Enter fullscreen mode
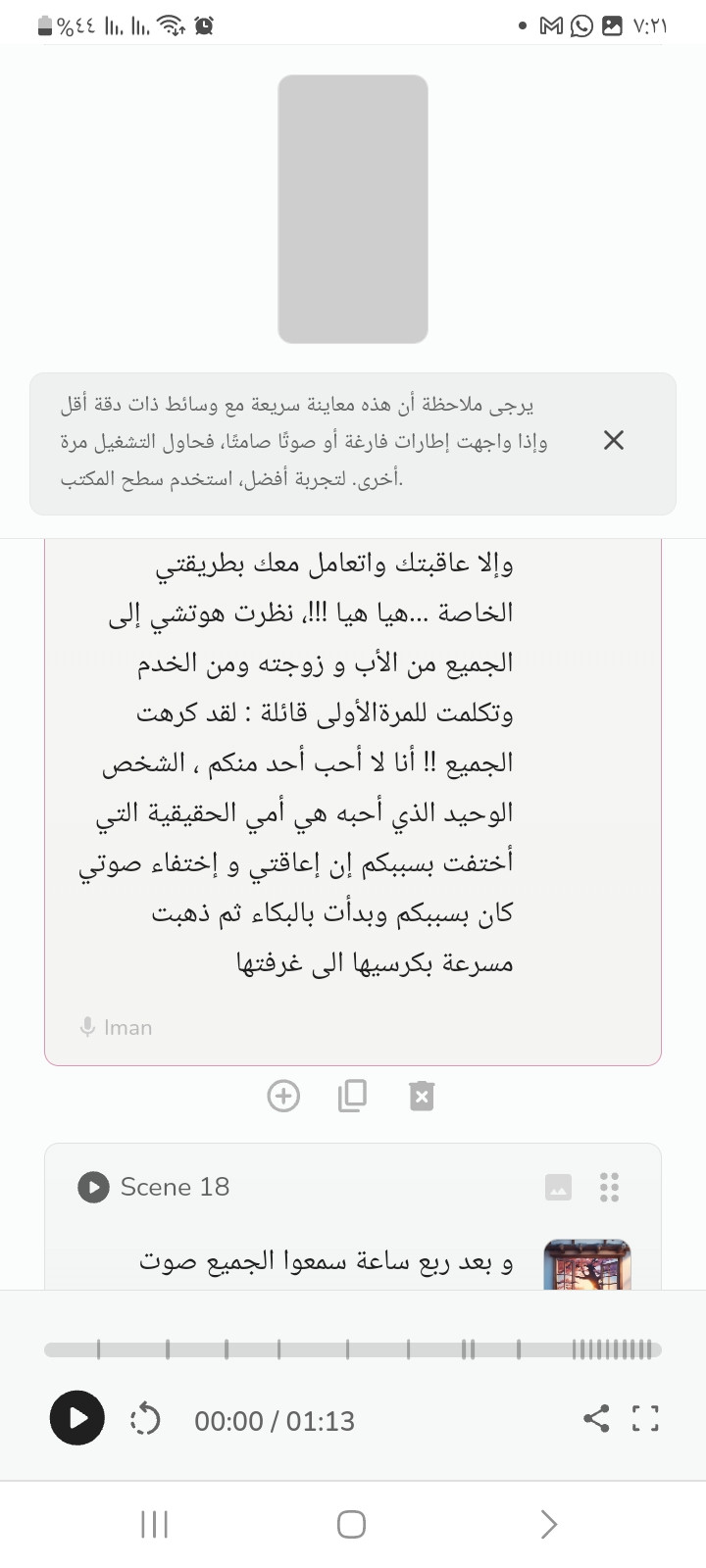The image size is (706, 1568). pos(645,1418)
